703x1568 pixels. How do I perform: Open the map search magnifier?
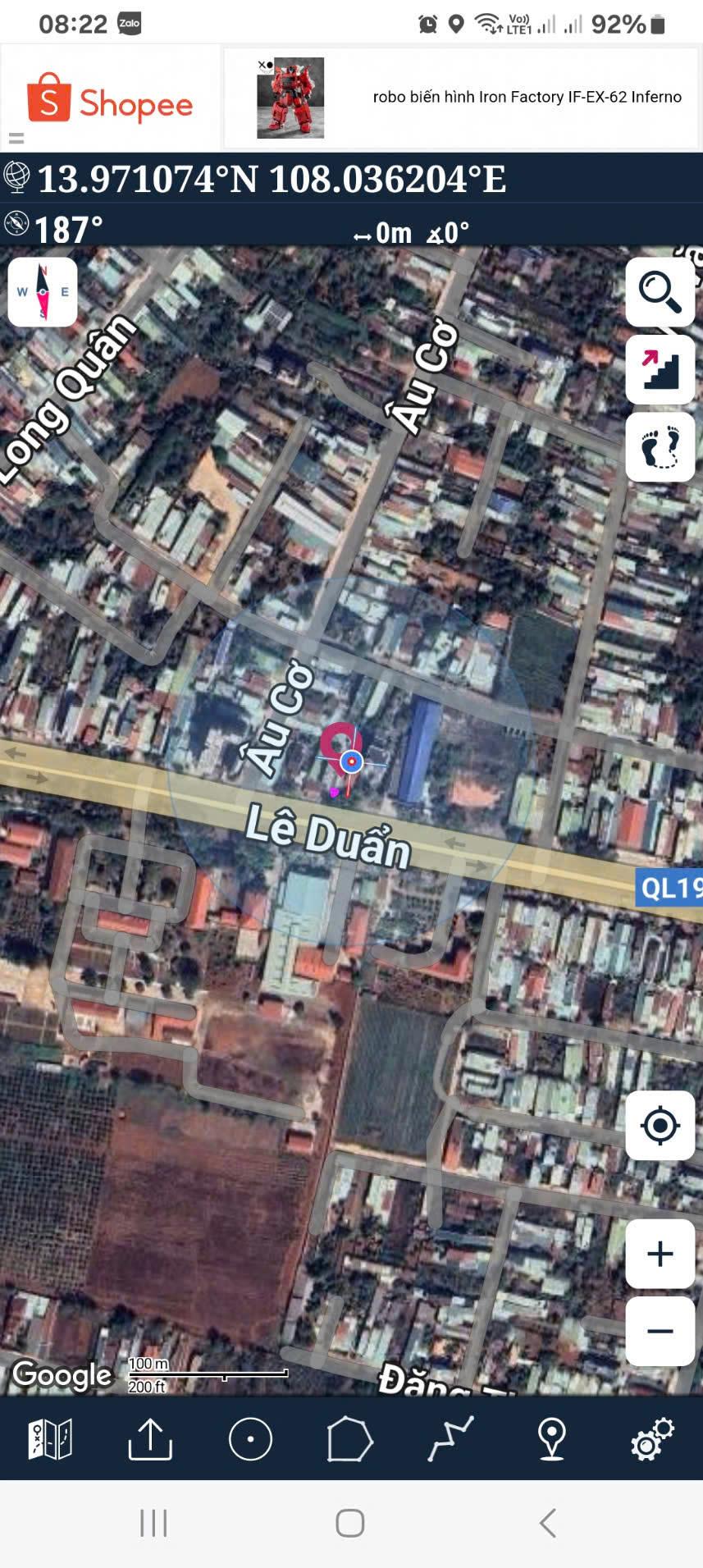point(660,291)
